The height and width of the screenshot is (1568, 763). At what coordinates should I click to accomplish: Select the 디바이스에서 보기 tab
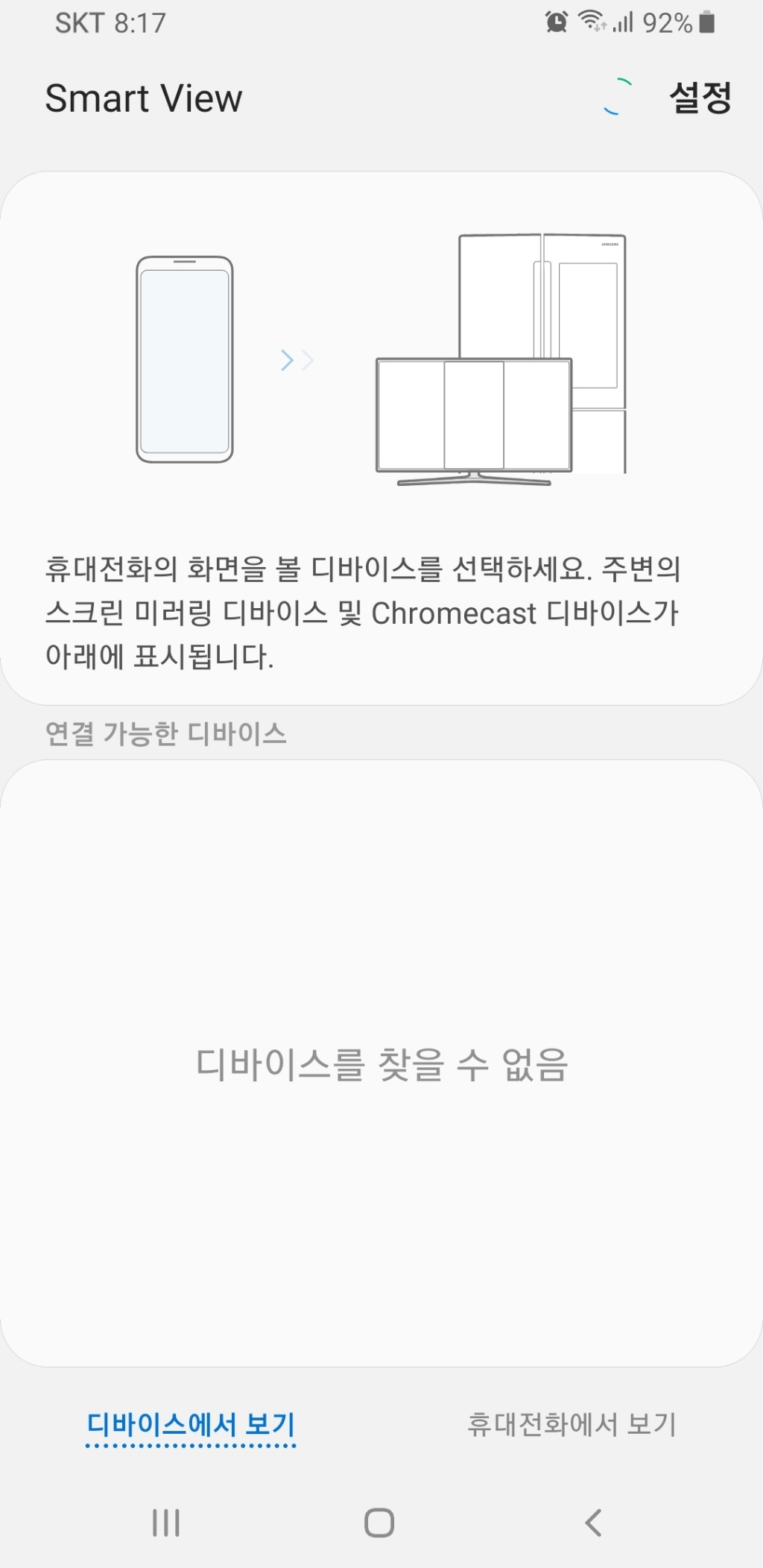191,1424
